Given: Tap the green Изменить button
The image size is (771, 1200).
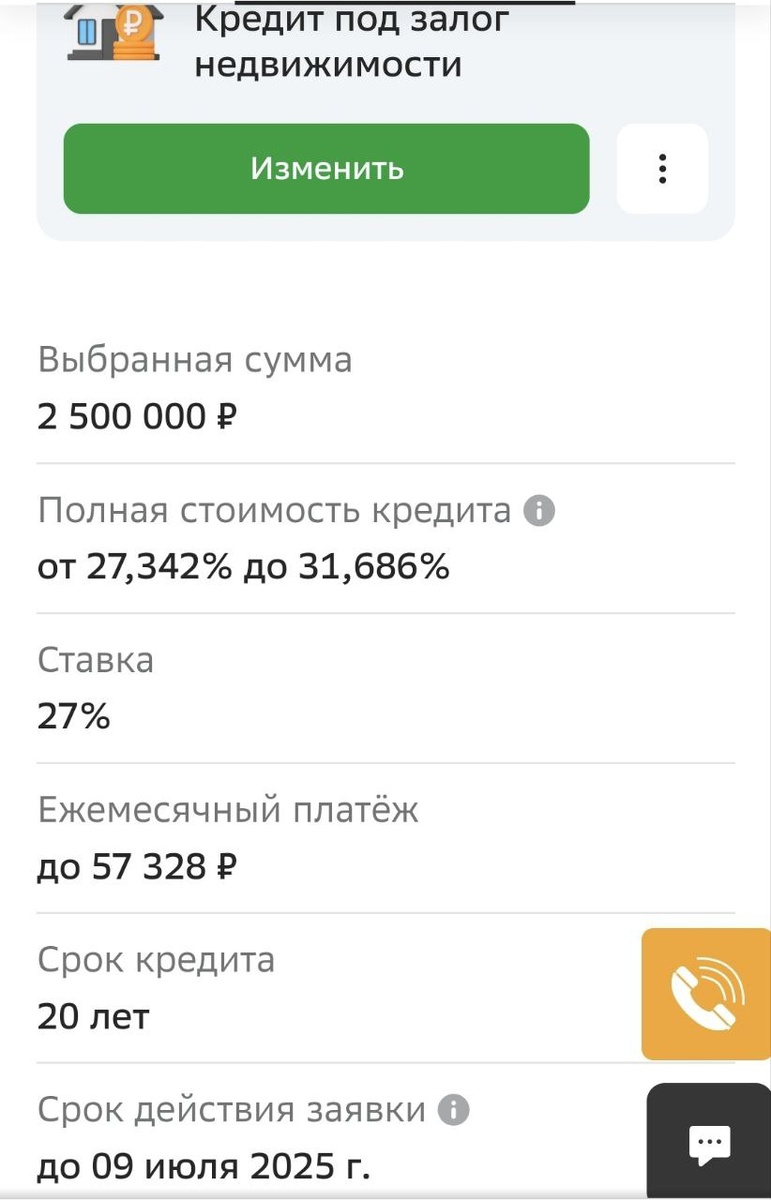Looking at the screenshot, I should (x=326, y=168).
